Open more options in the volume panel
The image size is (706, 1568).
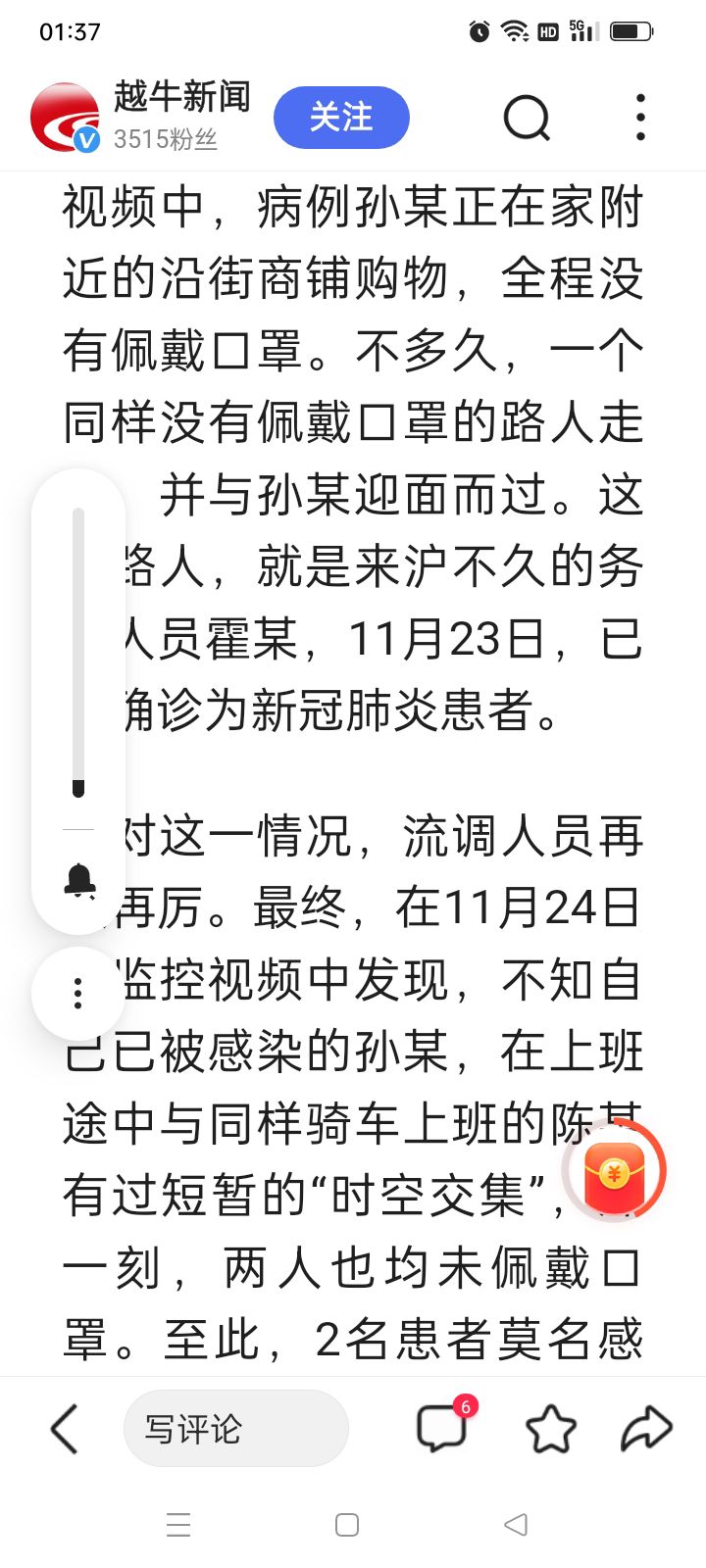pos(78,994)
